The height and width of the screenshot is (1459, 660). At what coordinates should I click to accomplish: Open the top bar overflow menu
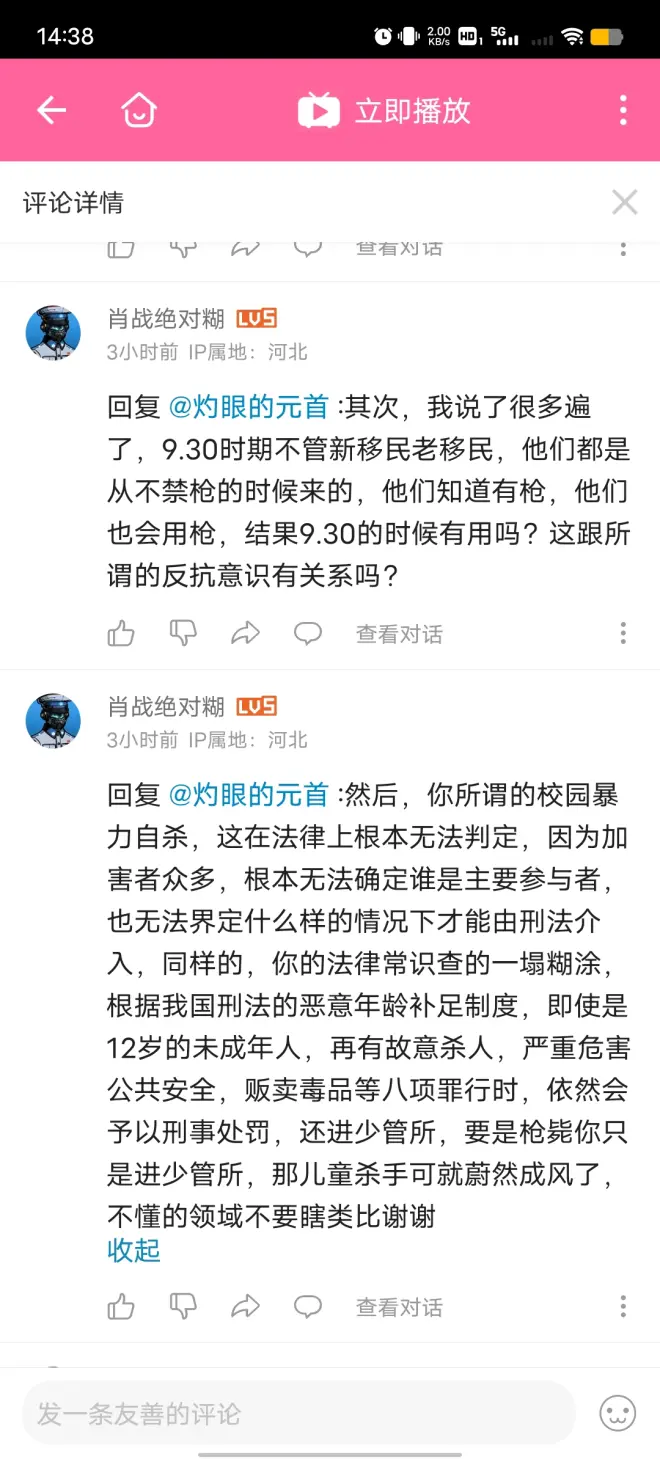click(x=623, y=110)
